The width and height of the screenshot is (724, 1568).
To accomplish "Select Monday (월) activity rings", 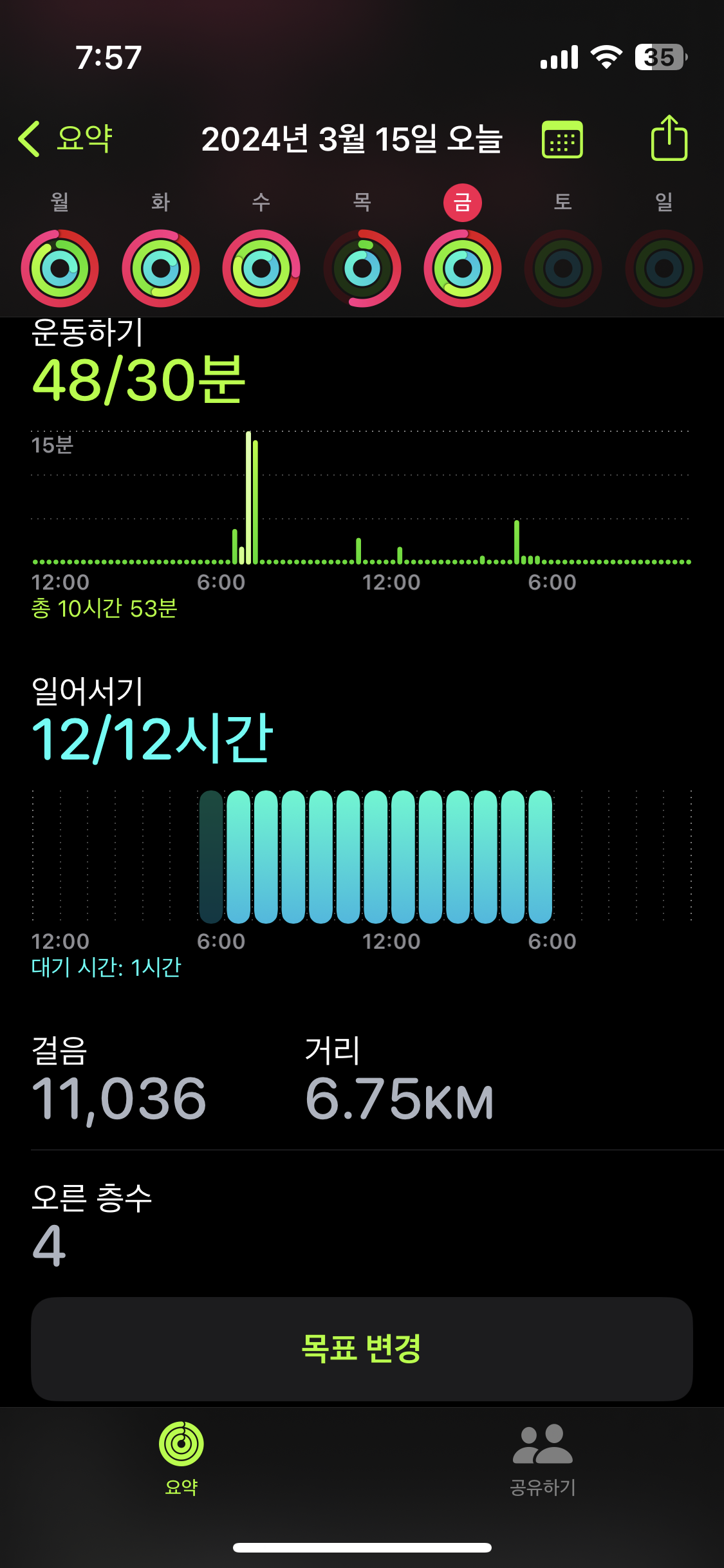I will coord(60,268).
